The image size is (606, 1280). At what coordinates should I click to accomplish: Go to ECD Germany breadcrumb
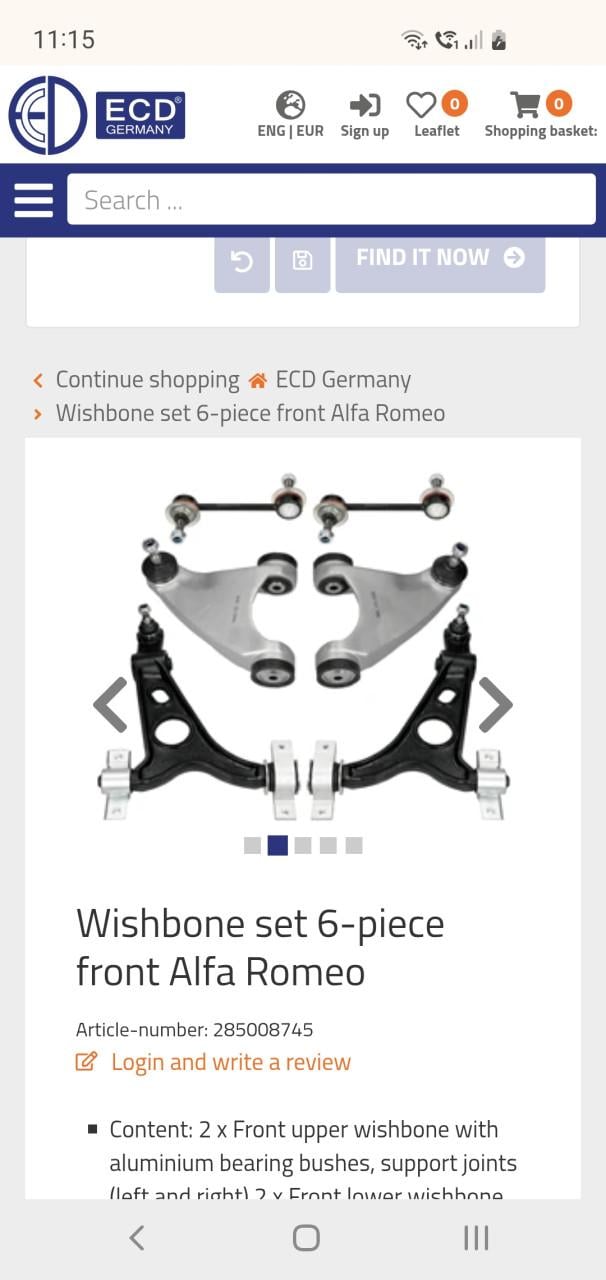click(x=343, y=380)
